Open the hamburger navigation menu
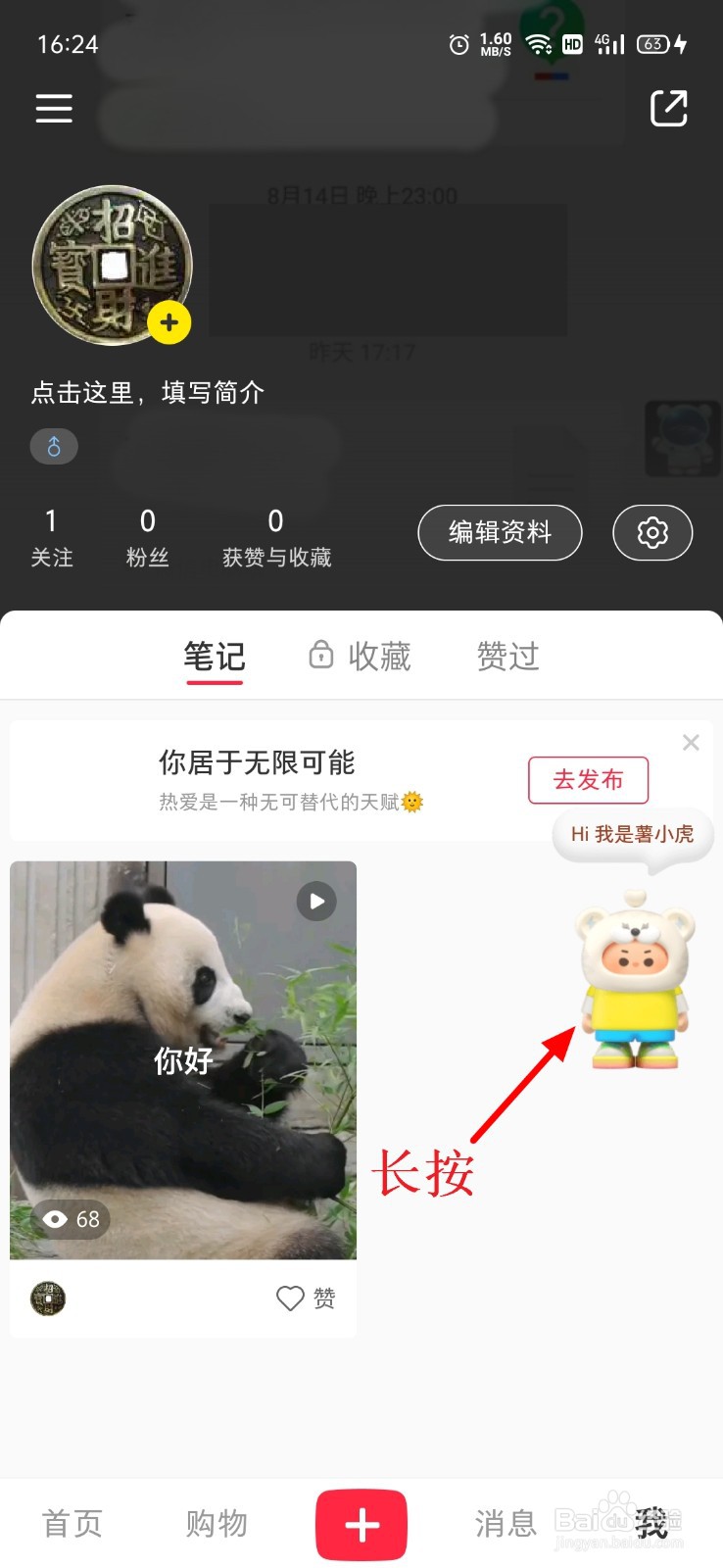This screenshot has height=1568, width=723. click(54, 108)
